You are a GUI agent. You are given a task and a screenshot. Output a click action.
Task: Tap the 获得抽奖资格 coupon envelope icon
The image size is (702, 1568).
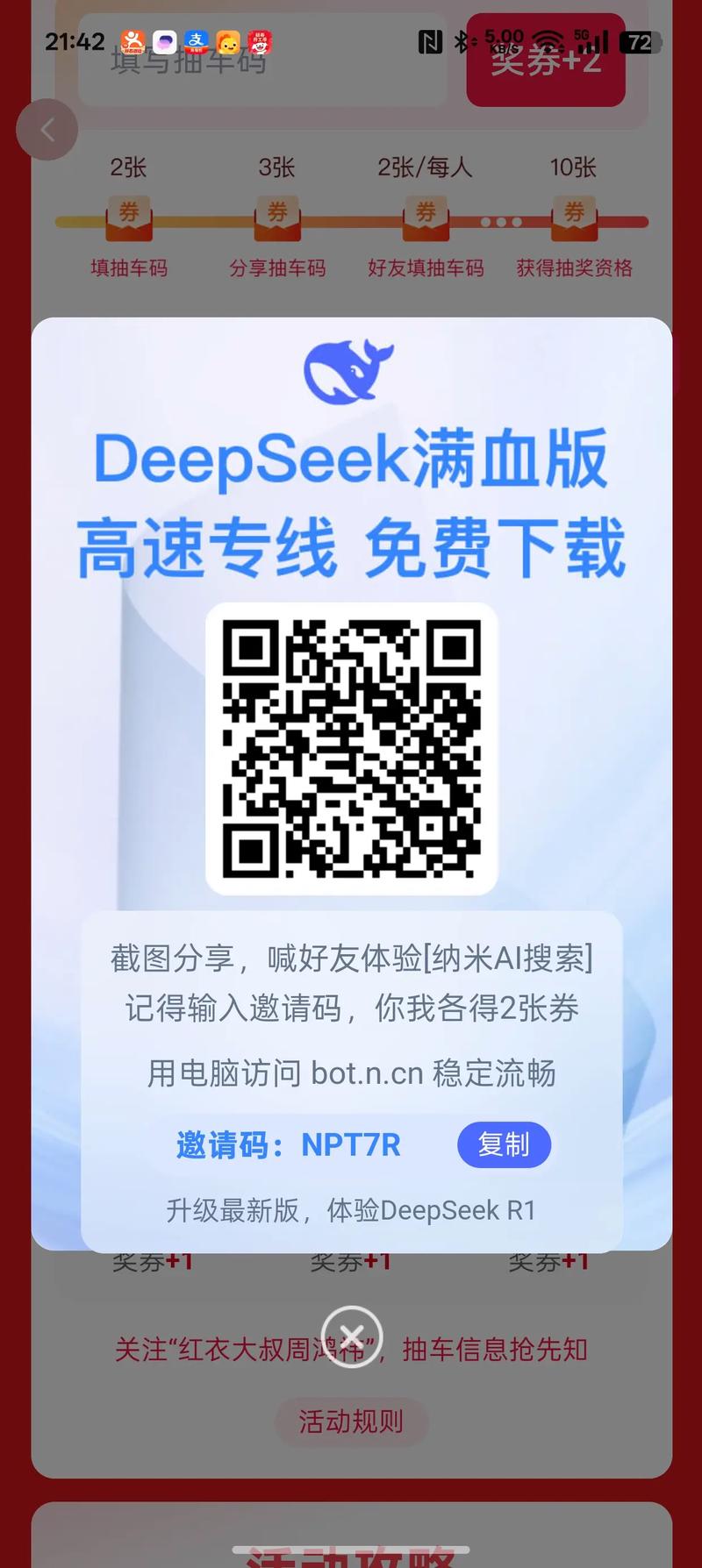pos(575,217)
